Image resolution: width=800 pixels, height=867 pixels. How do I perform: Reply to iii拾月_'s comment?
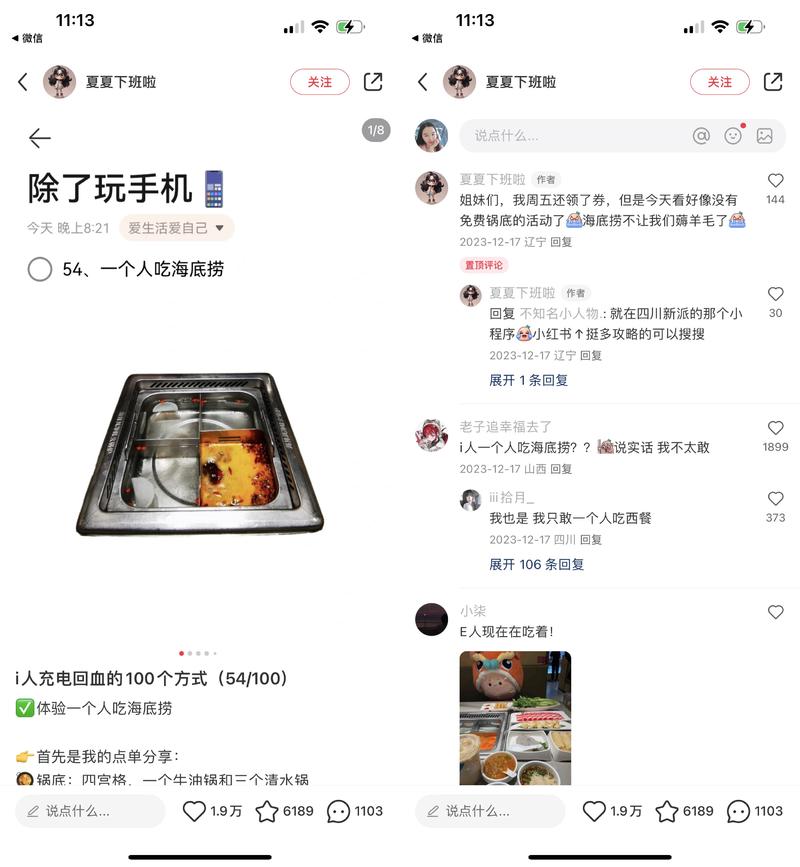(x=590, y=540)
